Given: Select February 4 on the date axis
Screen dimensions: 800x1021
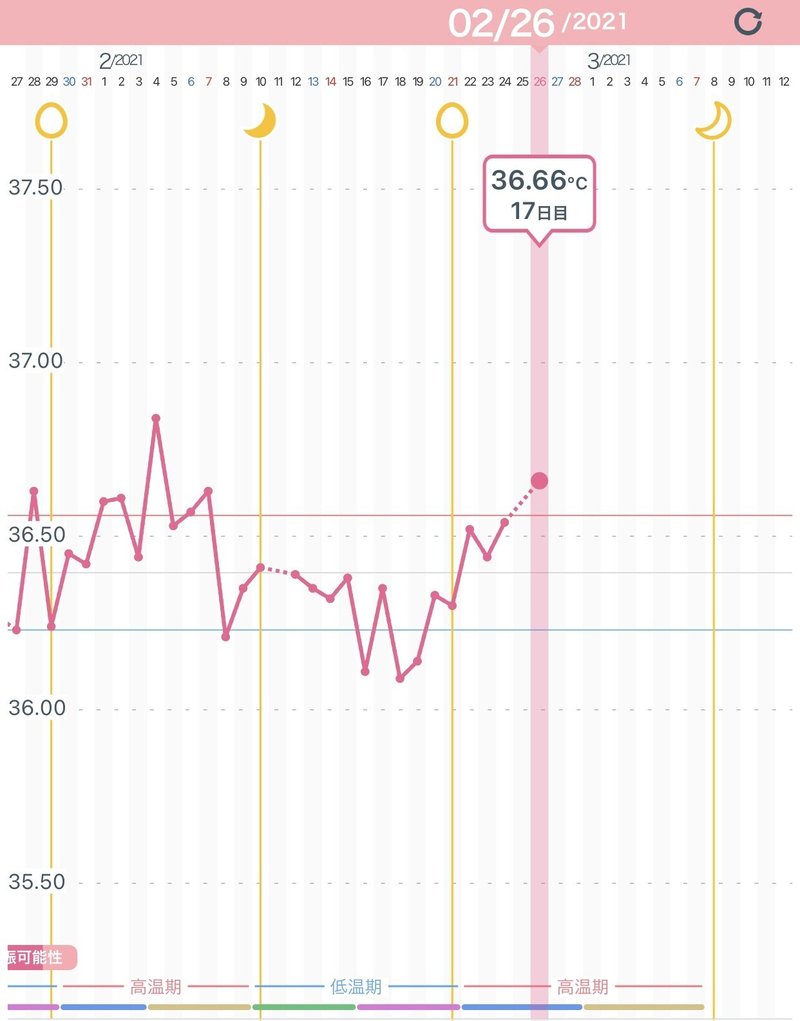Looking at the screenshot, I should coord(156,81).
